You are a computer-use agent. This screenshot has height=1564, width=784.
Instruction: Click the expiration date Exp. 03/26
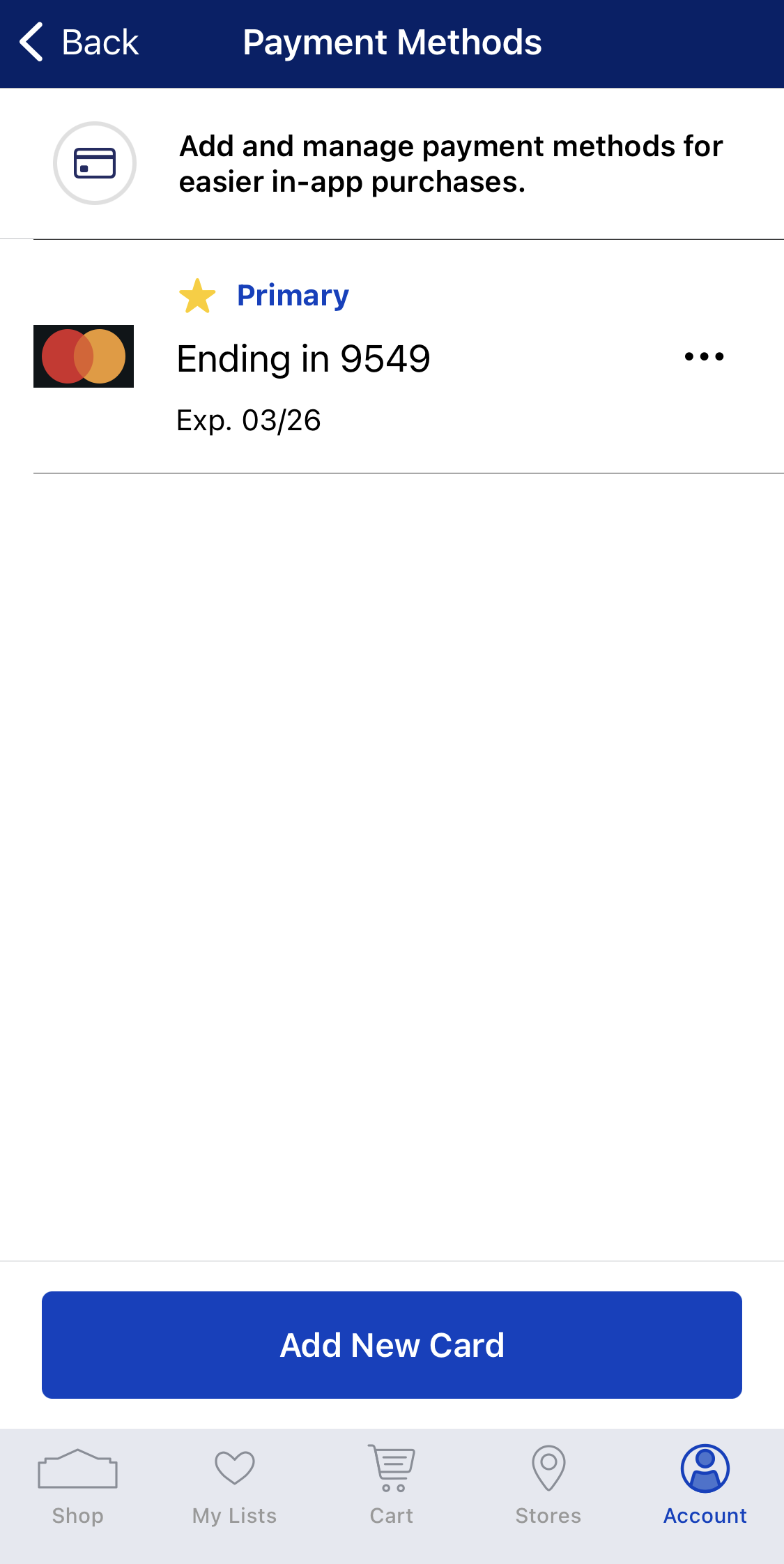(x=249, y=420)
